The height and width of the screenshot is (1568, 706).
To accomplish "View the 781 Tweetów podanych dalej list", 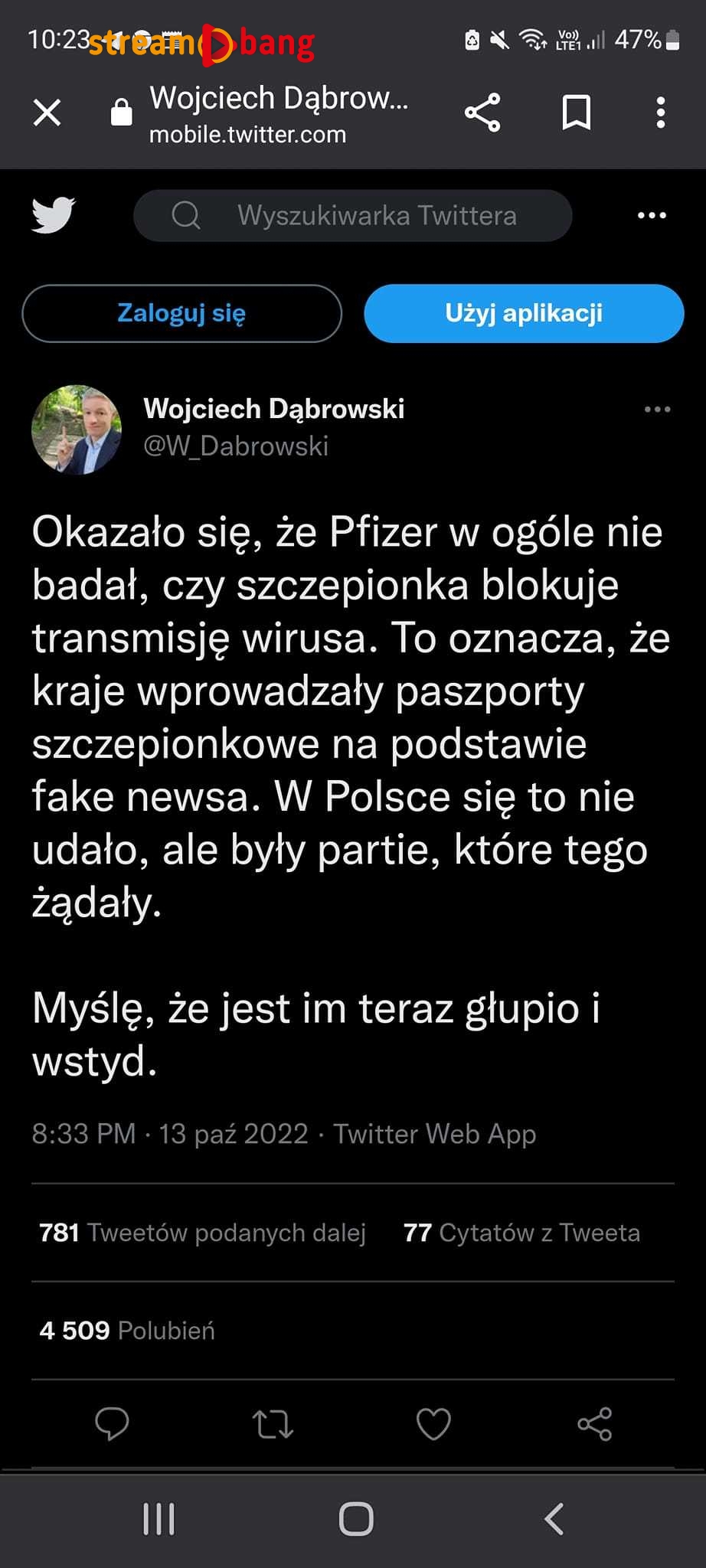I will [x=202, y=1233].
